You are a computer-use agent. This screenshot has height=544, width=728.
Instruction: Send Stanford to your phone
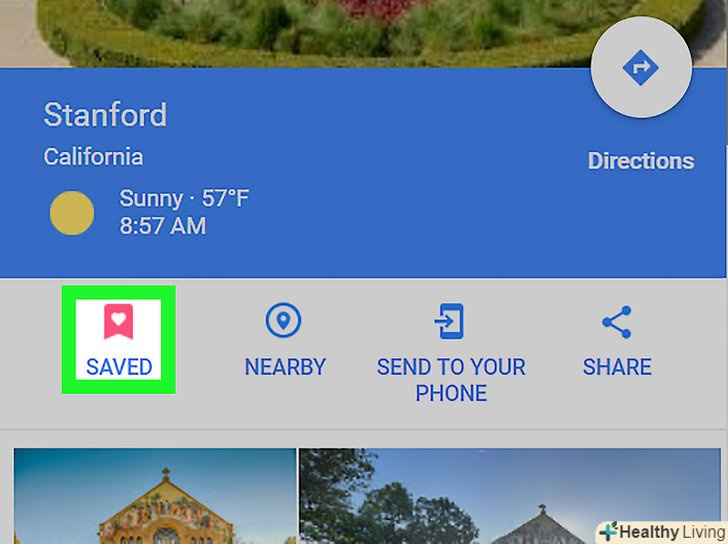click(451, 350)
